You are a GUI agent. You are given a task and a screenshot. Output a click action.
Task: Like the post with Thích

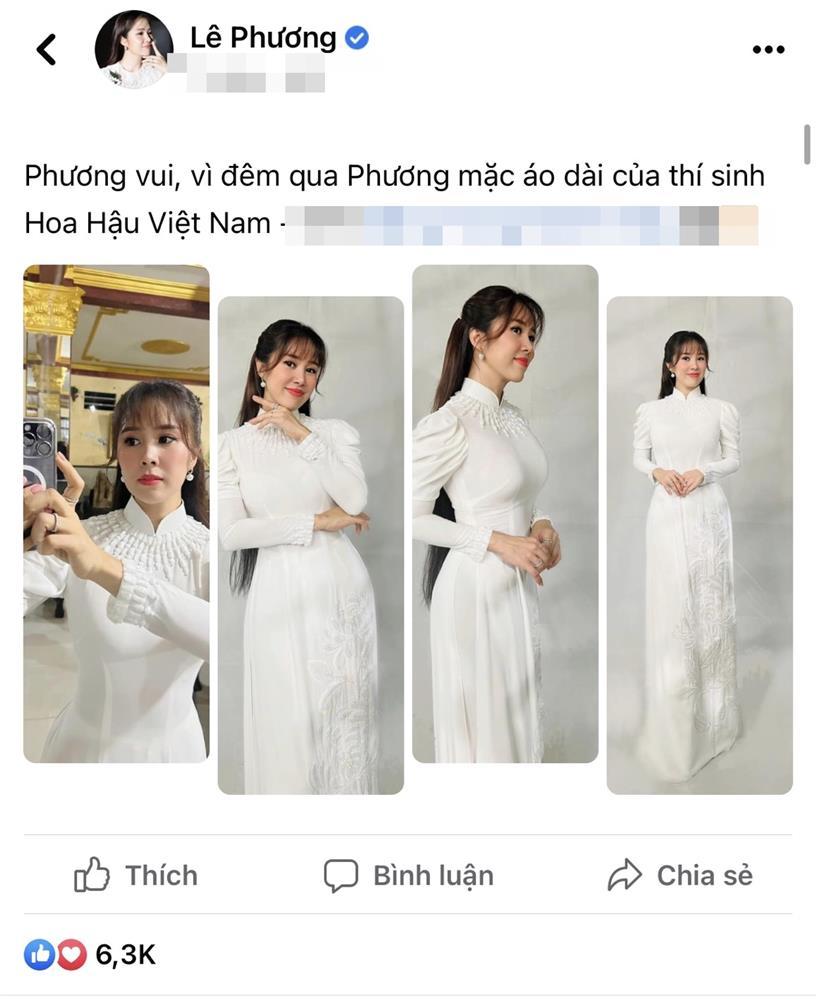136,876
